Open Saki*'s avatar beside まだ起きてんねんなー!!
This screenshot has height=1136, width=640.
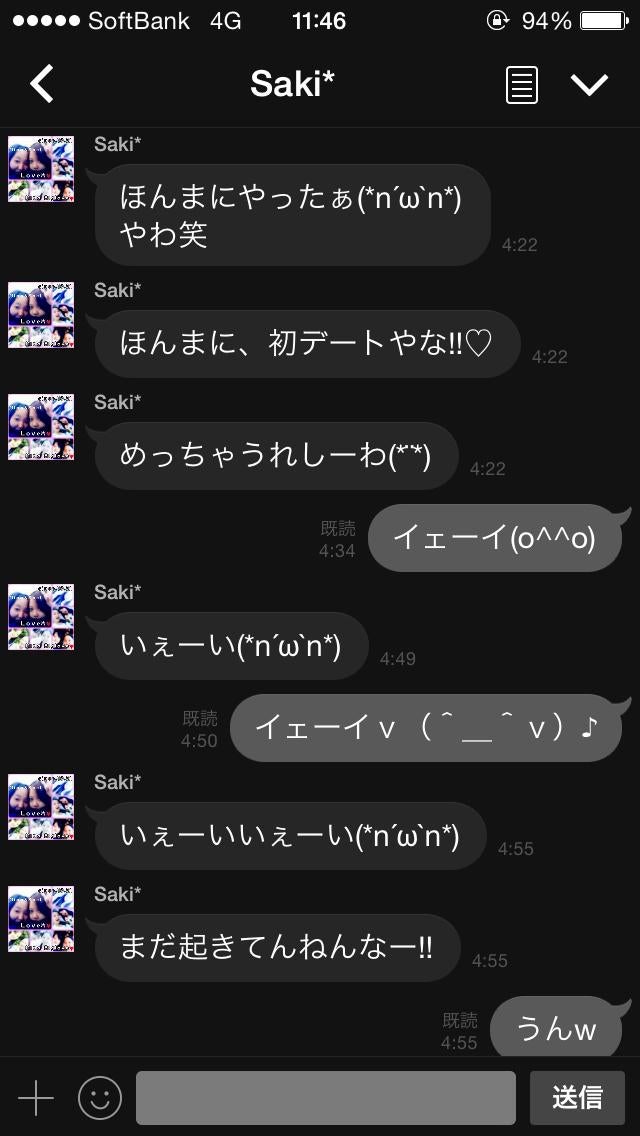coord(41,919)
